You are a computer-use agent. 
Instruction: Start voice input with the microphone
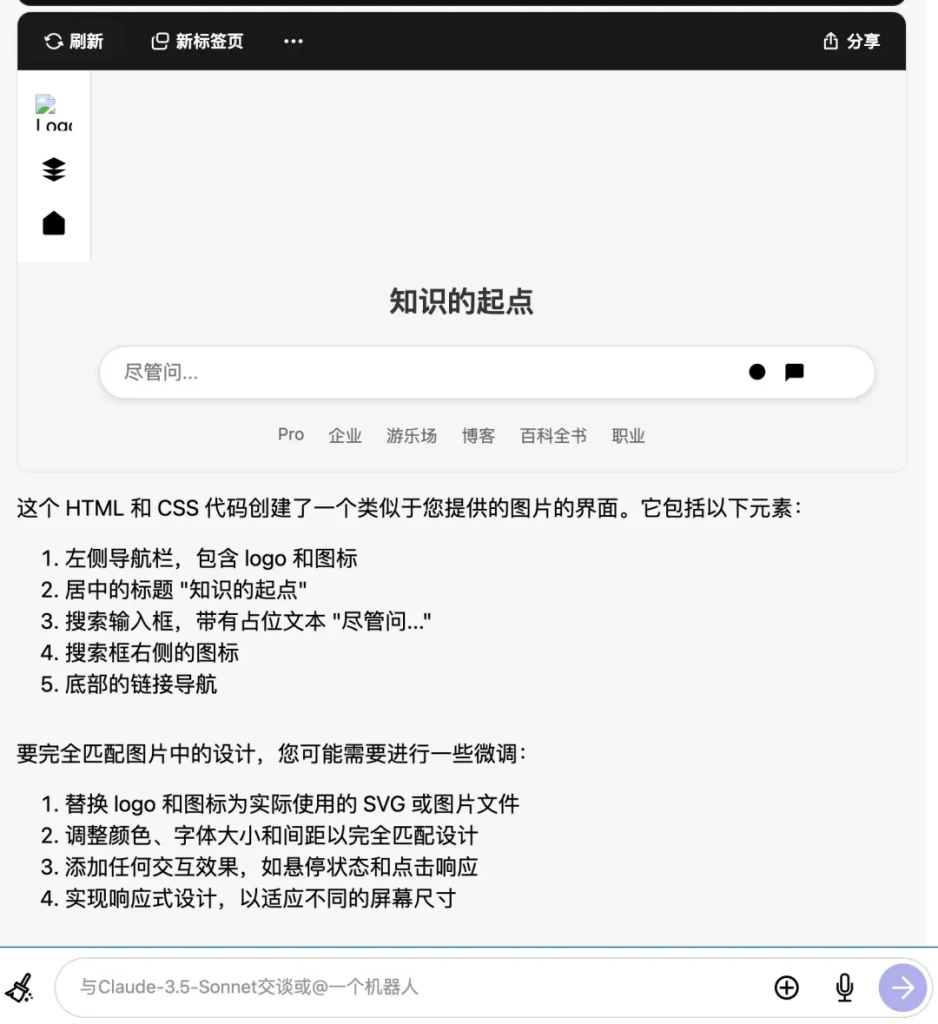(x=844, y=988)
